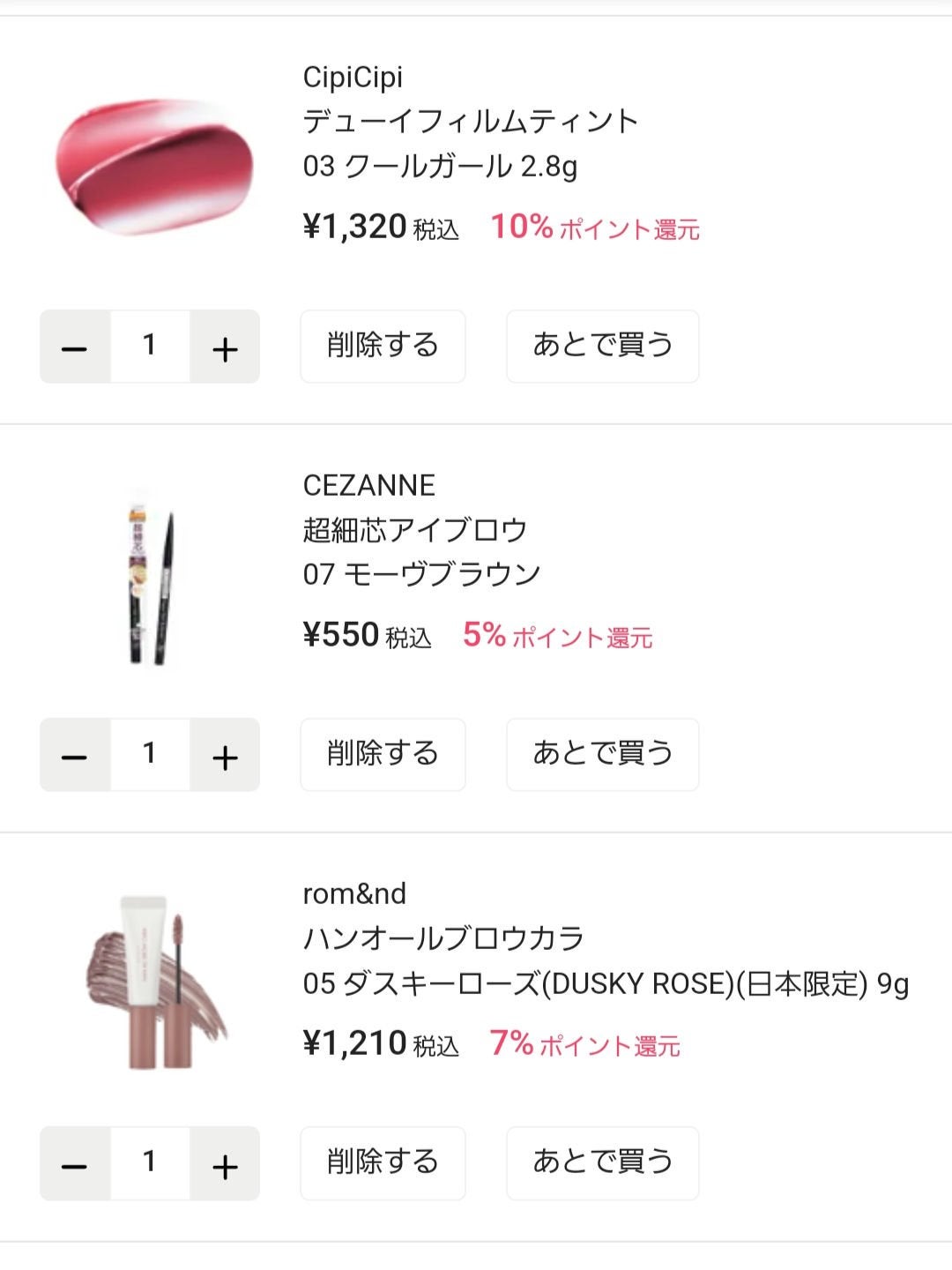Viewport: 952px width, 1270px height.
Task: Delete the CipiCipi デューイフィルムティント from cart
Action: [383, 347]
